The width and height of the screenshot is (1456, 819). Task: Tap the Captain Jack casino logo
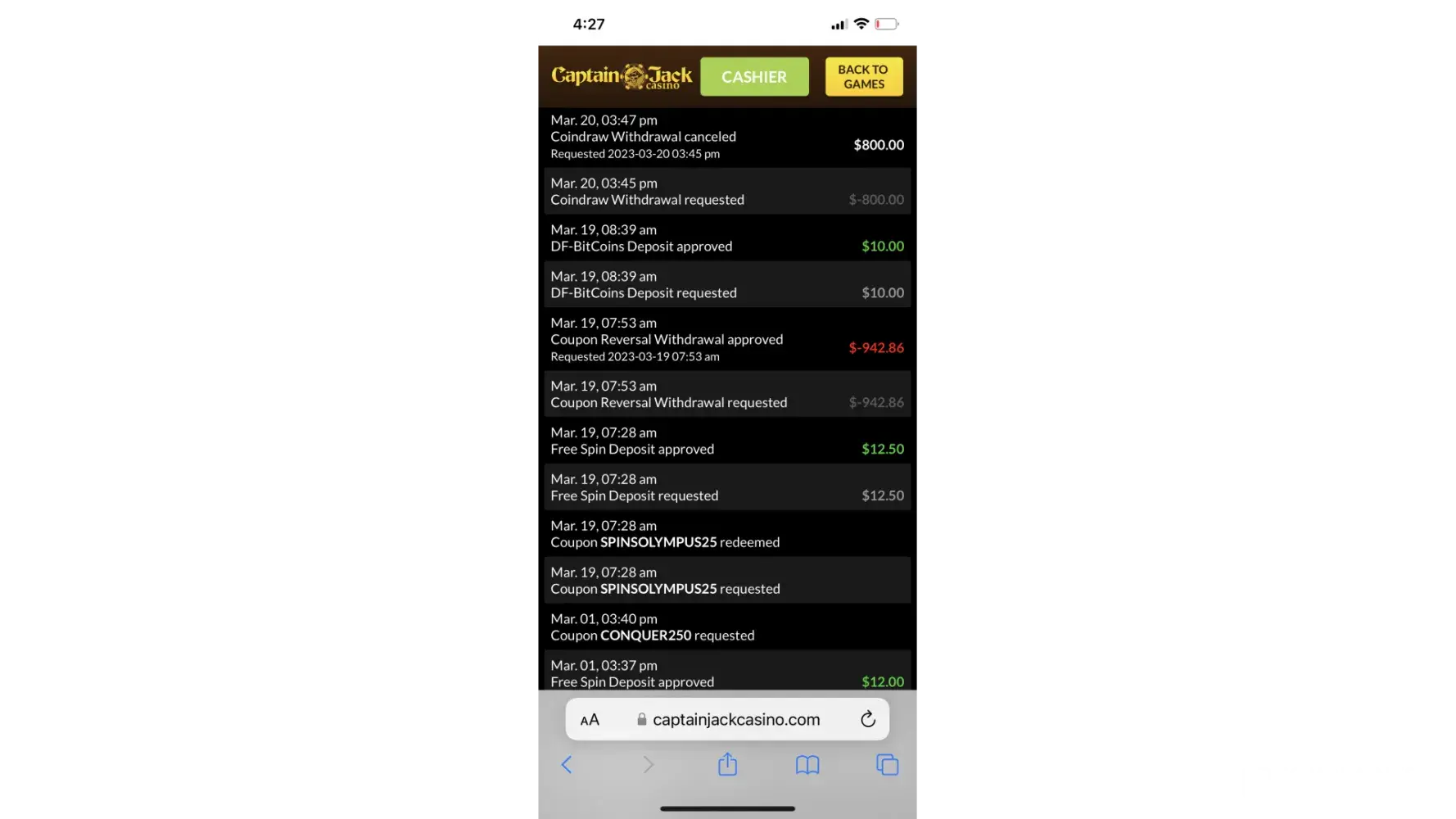click(622, 77)
